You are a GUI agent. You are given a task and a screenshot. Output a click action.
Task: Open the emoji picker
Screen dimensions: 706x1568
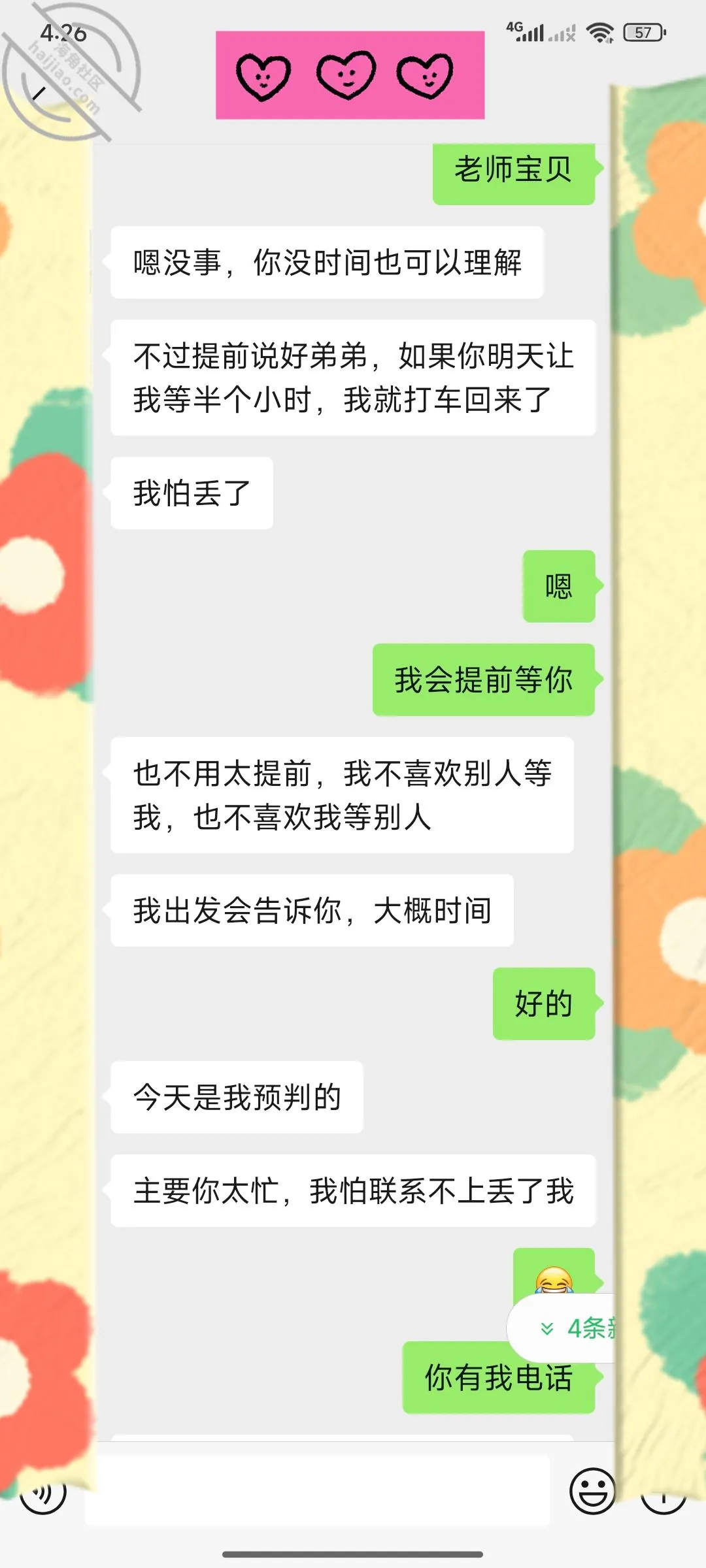click(x=592, y=1491)
